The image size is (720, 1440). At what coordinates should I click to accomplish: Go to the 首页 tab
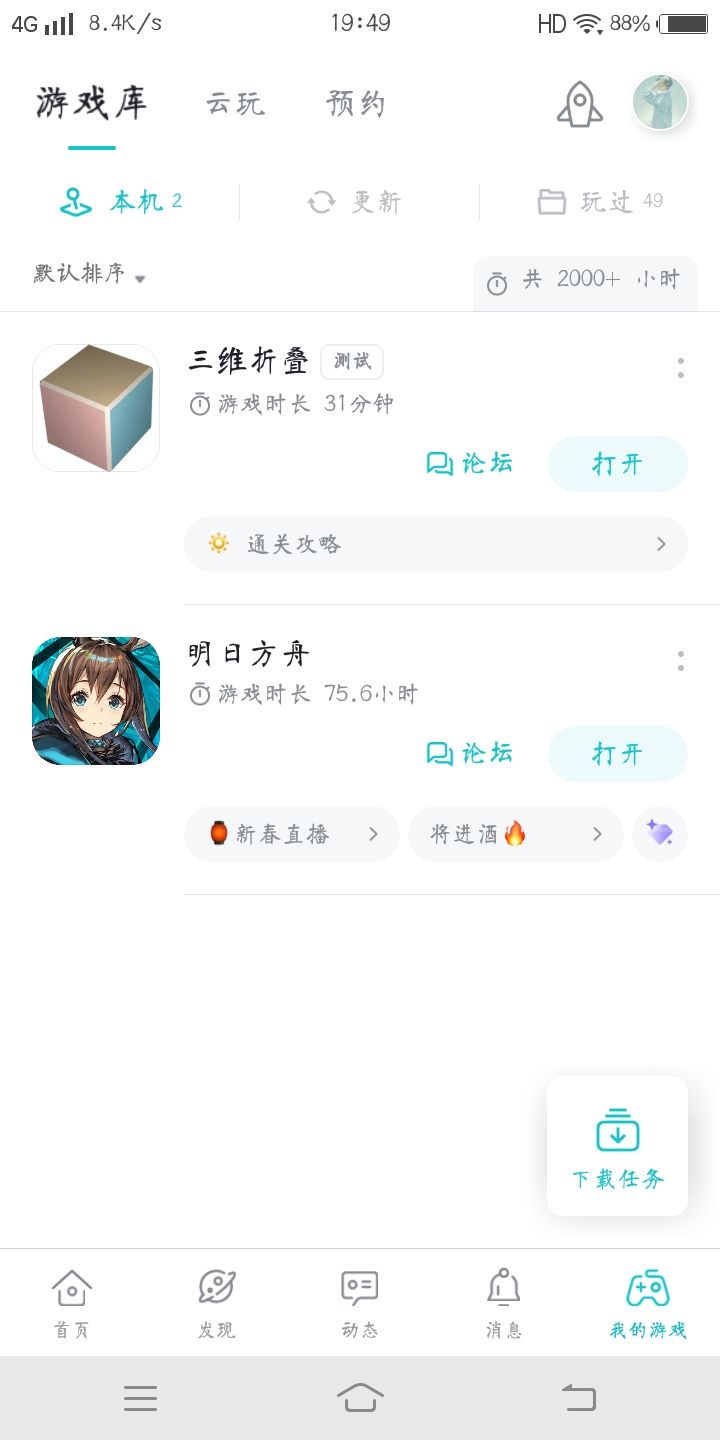(72, 1302)
